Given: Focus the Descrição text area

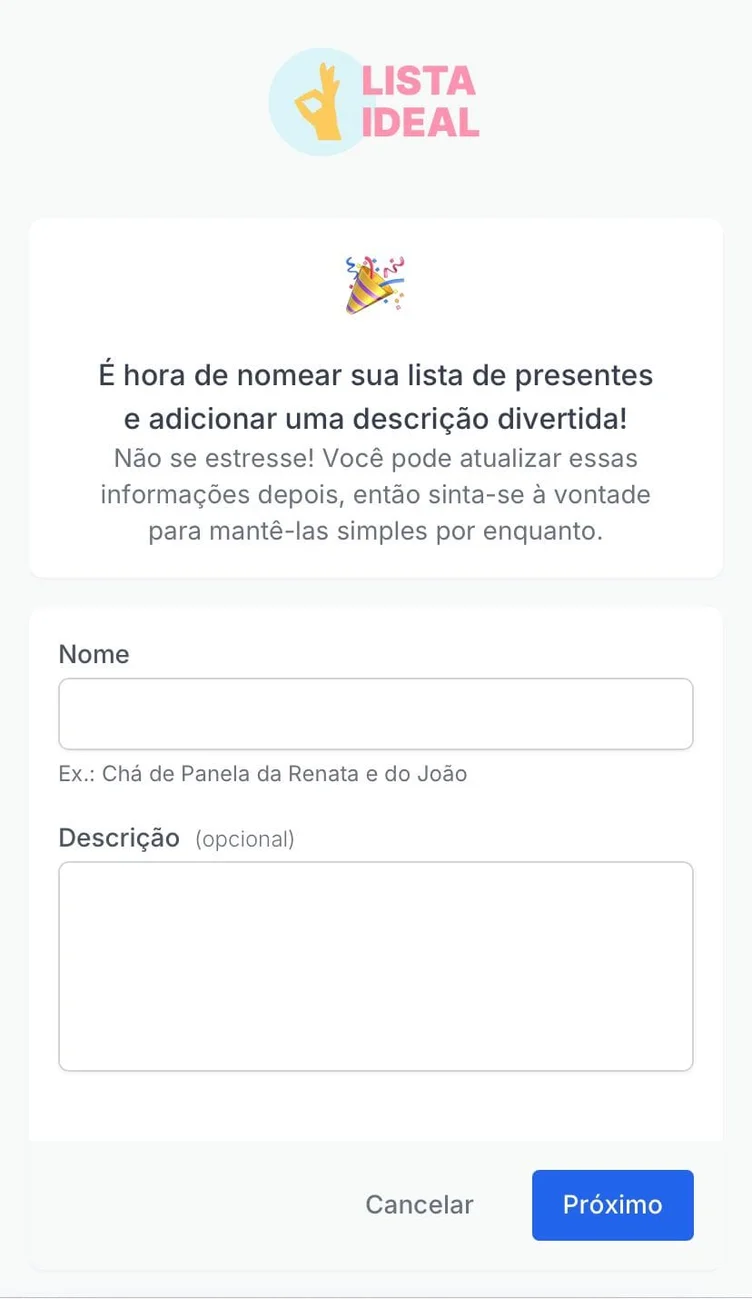Looking at the screenshot, I should coord(375,966).
